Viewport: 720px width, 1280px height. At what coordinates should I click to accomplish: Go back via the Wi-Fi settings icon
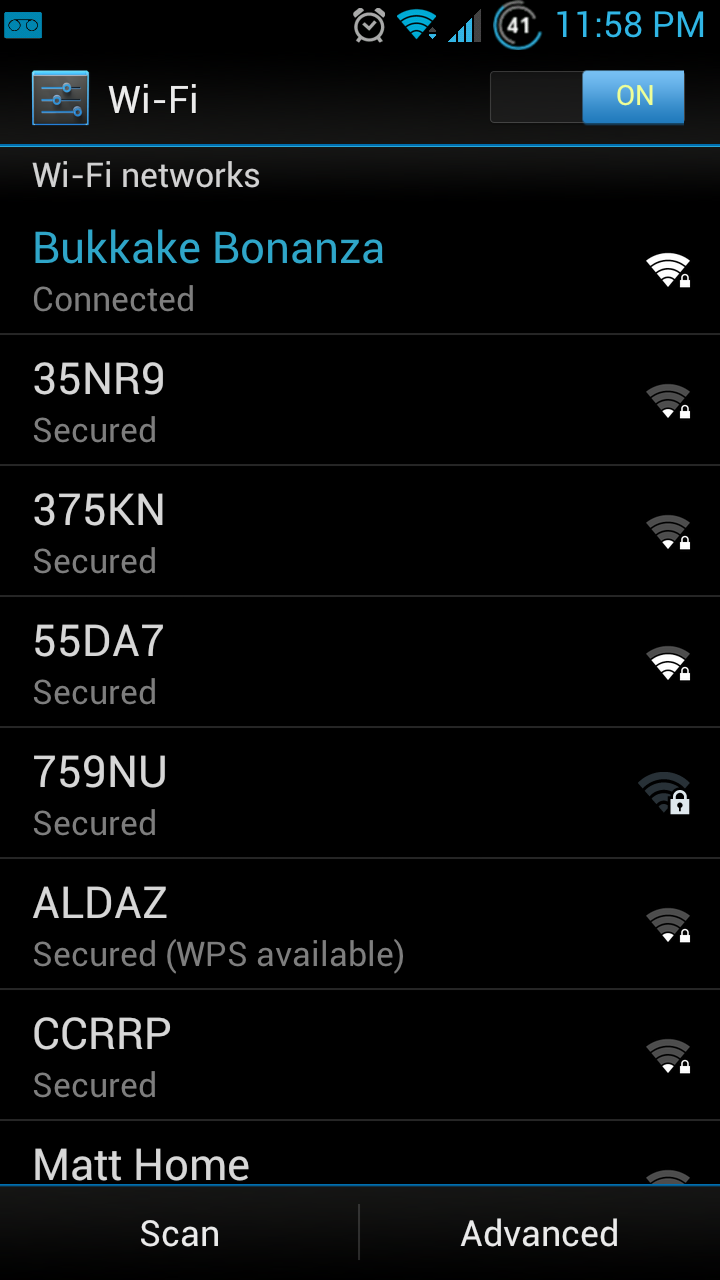point(60,98)
